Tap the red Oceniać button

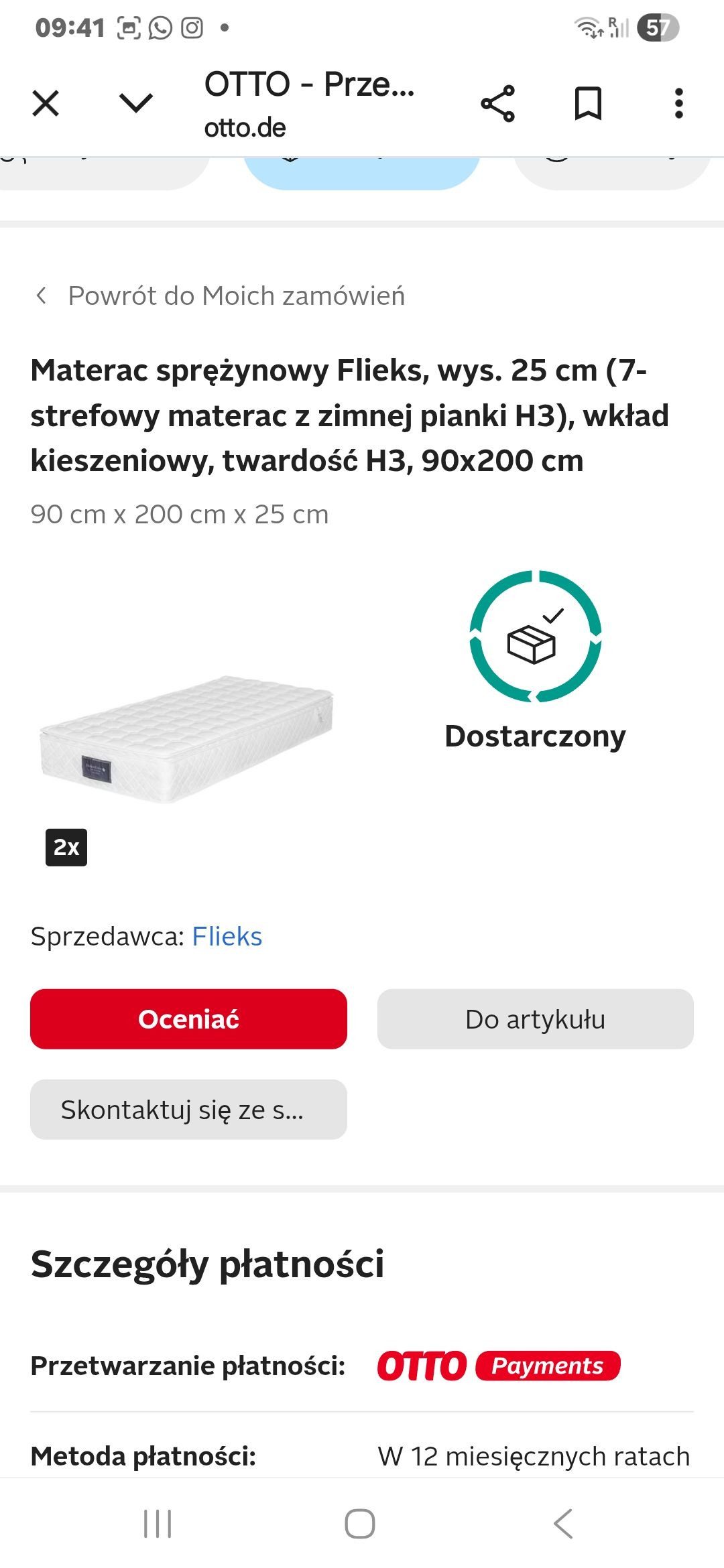pyautogui.click(x=188, y=1019)
